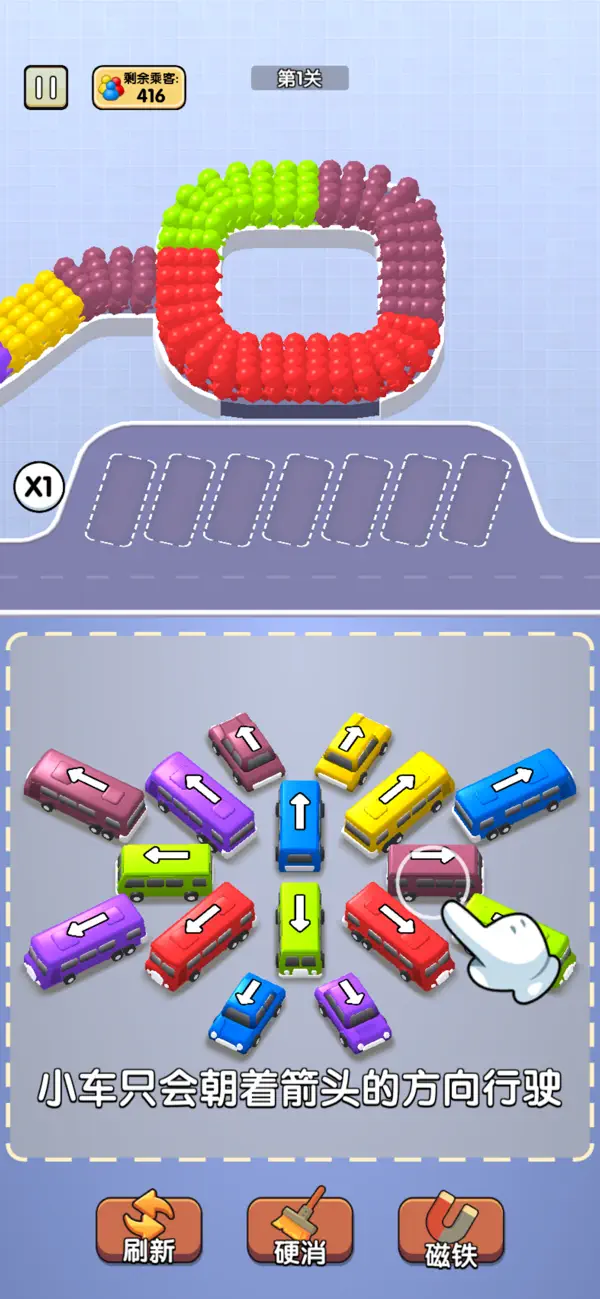Tap the green bus with the down arrow

300,928
